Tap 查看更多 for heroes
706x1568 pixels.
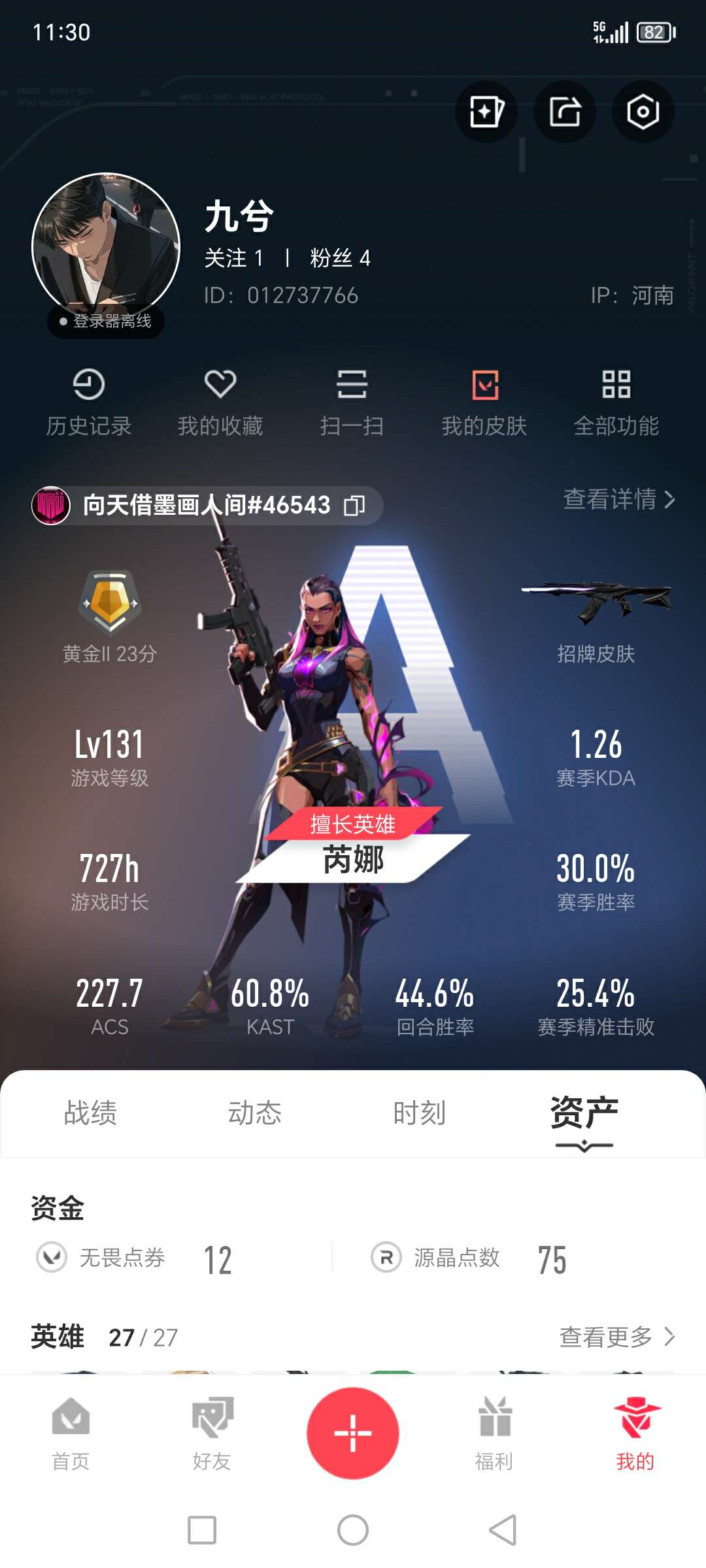click(x=617, y=1337)
